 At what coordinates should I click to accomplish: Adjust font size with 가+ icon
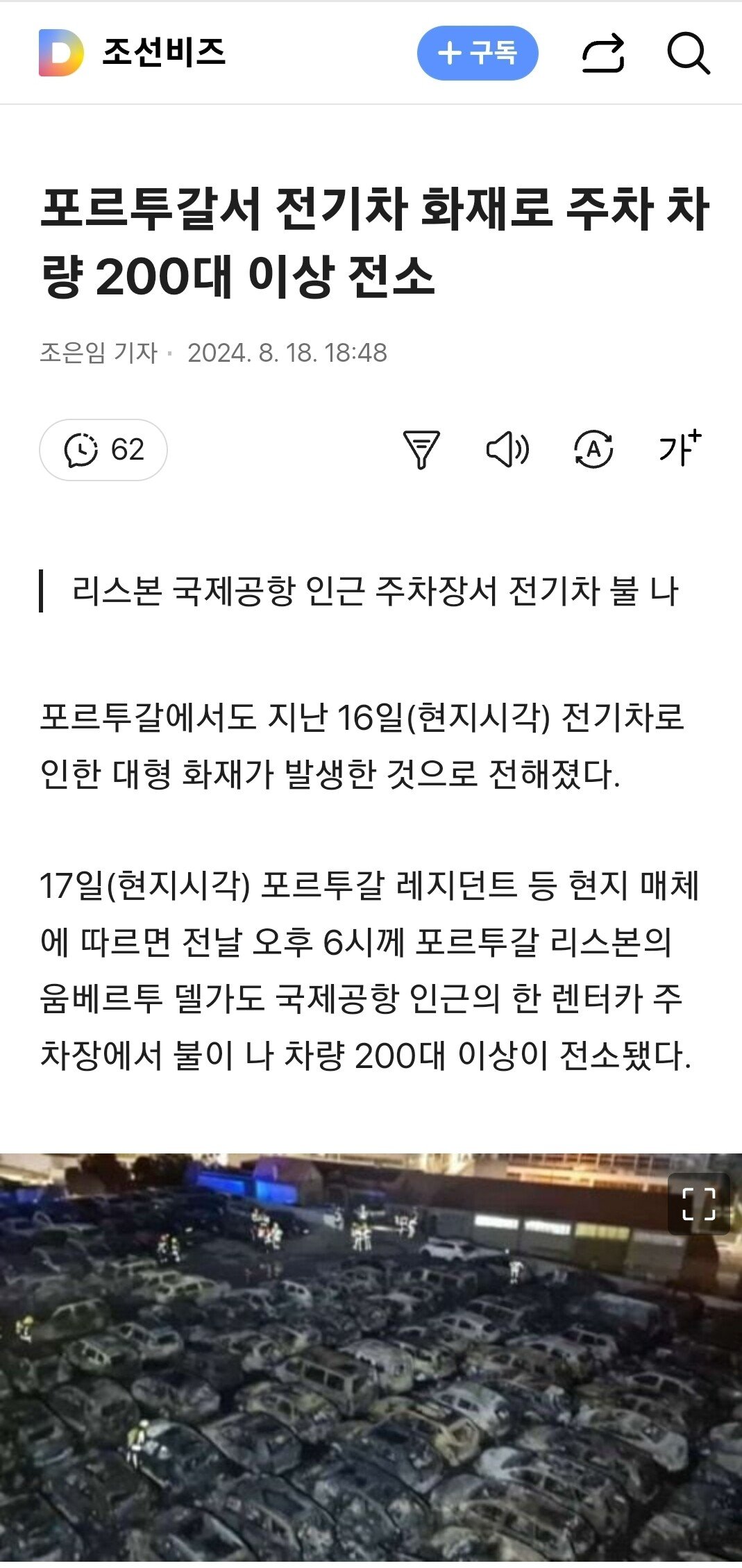pyautogui.click(x=680, y=448)
